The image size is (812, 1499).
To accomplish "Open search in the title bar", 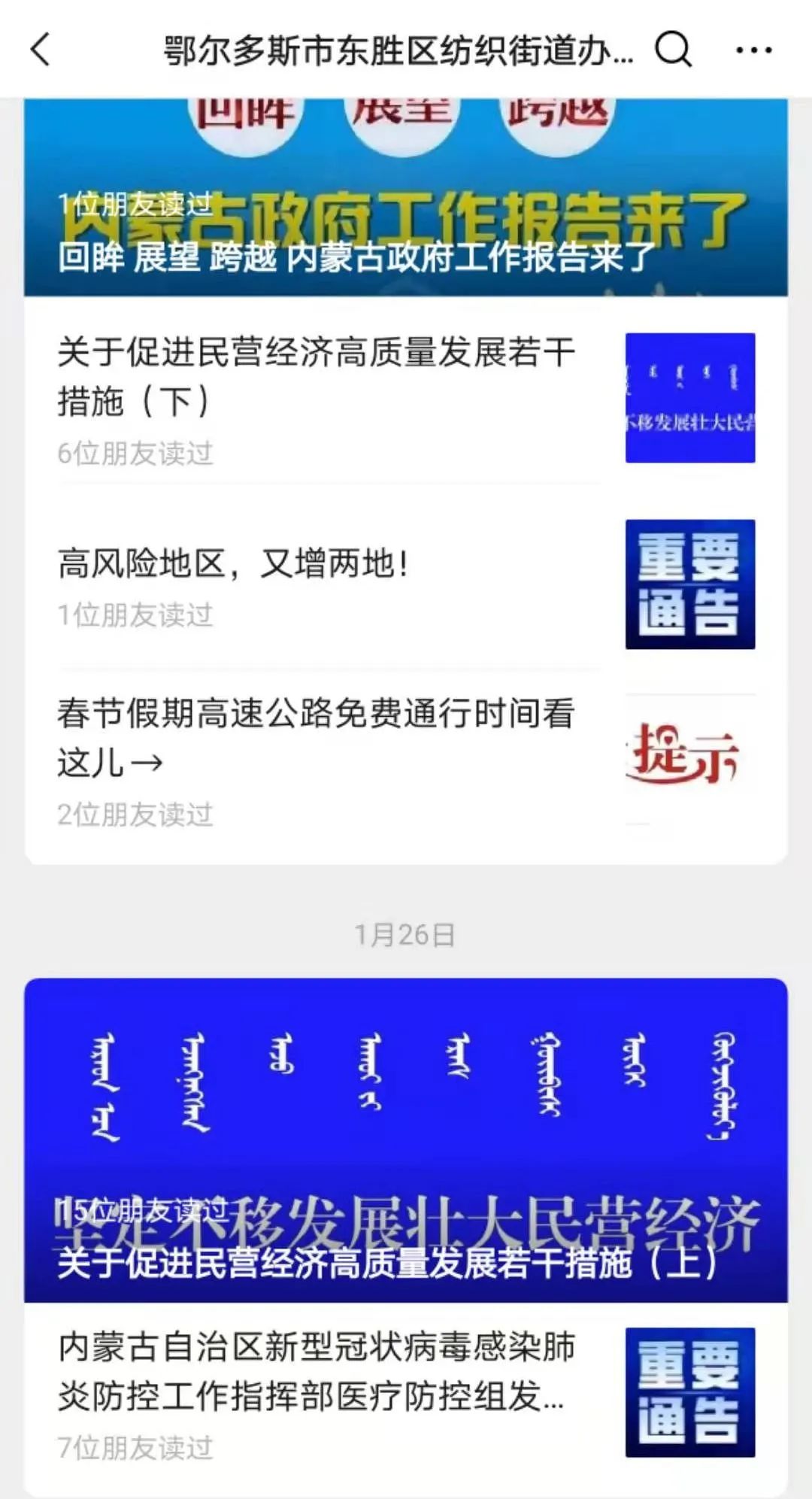I will (x=673, y=50).
